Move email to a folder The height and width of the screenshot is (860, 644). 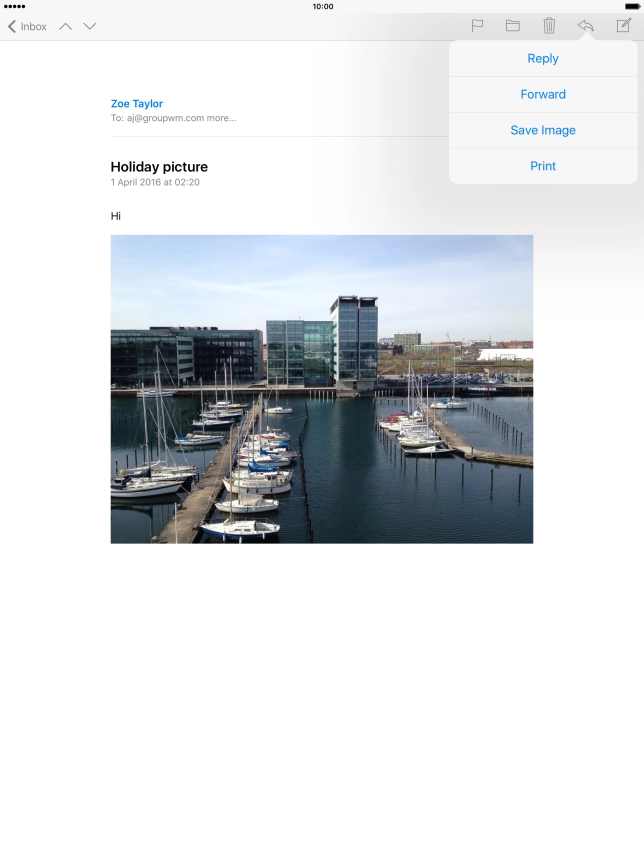point(513,26)
